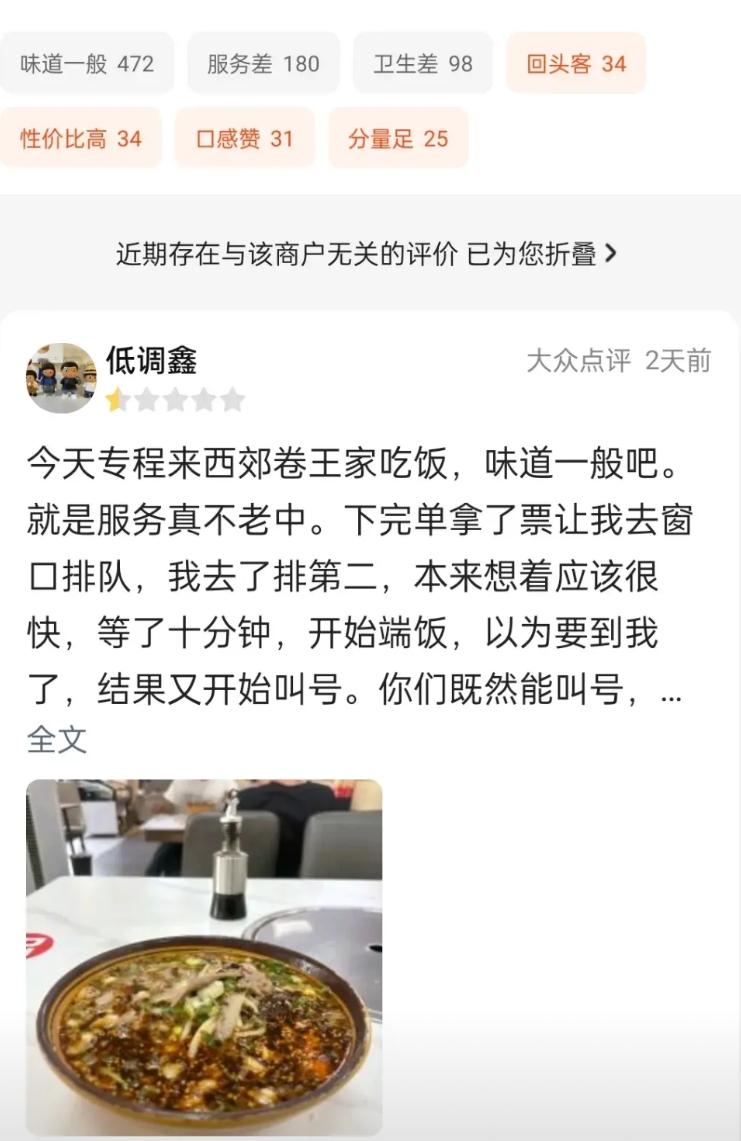Filter by 性价比高 34 tag

tap(81, 138)
